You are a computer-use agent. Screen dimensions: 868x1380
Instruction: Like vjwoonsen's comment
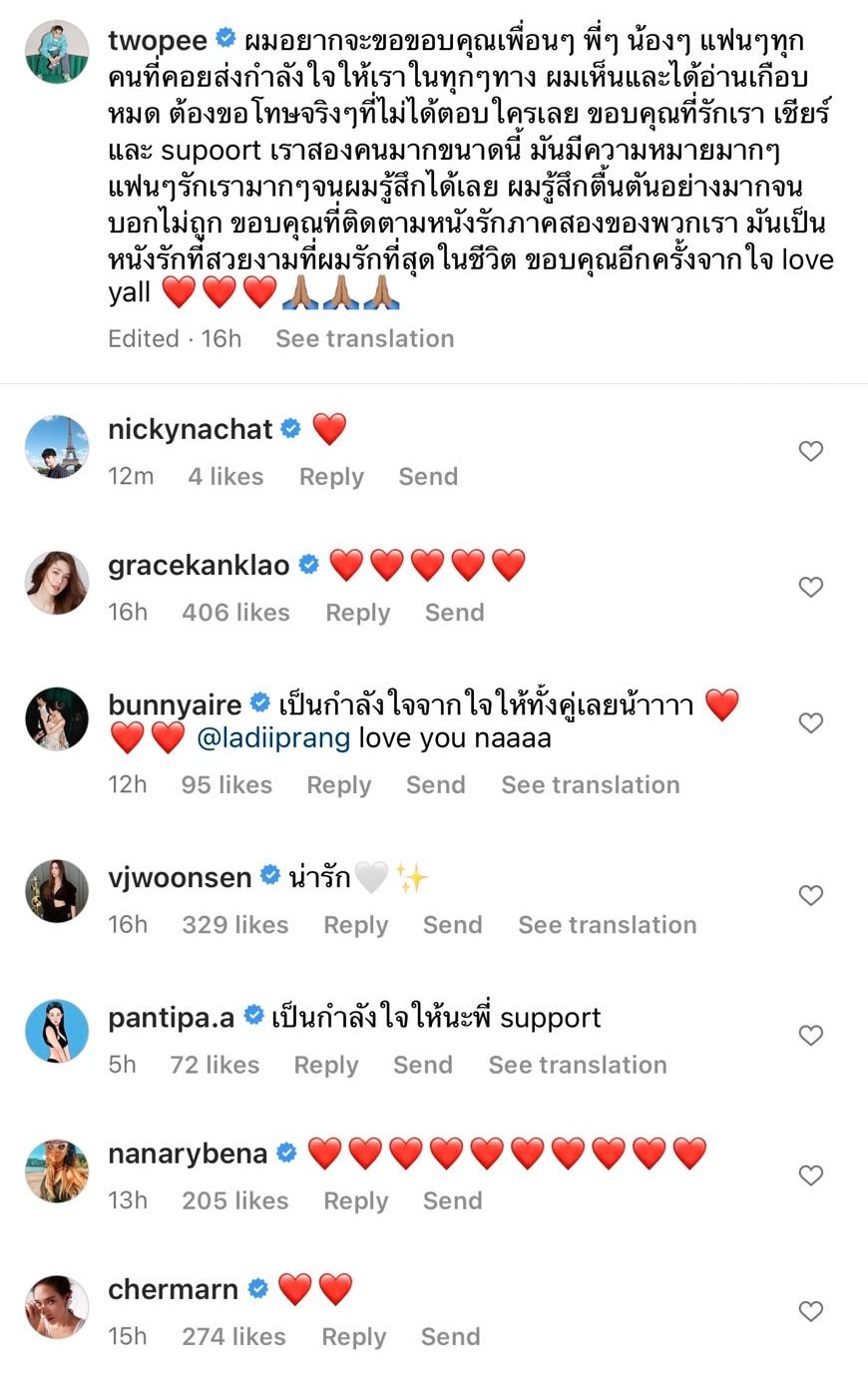pyautogui.click(x=810, y=895)
